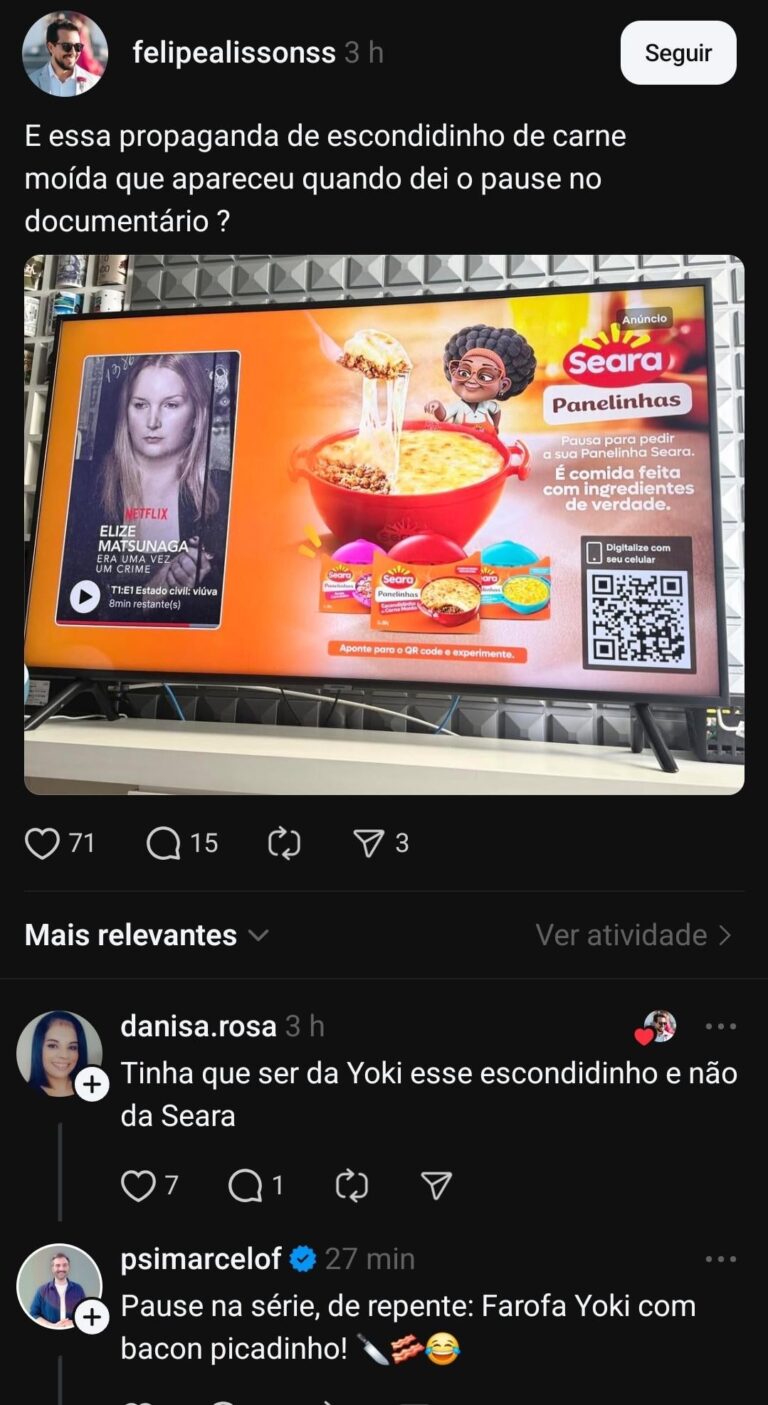The width and height of the screenshot is (768, 1405).
Task: Repost felipealissonss's post
Action: [285, 844]
